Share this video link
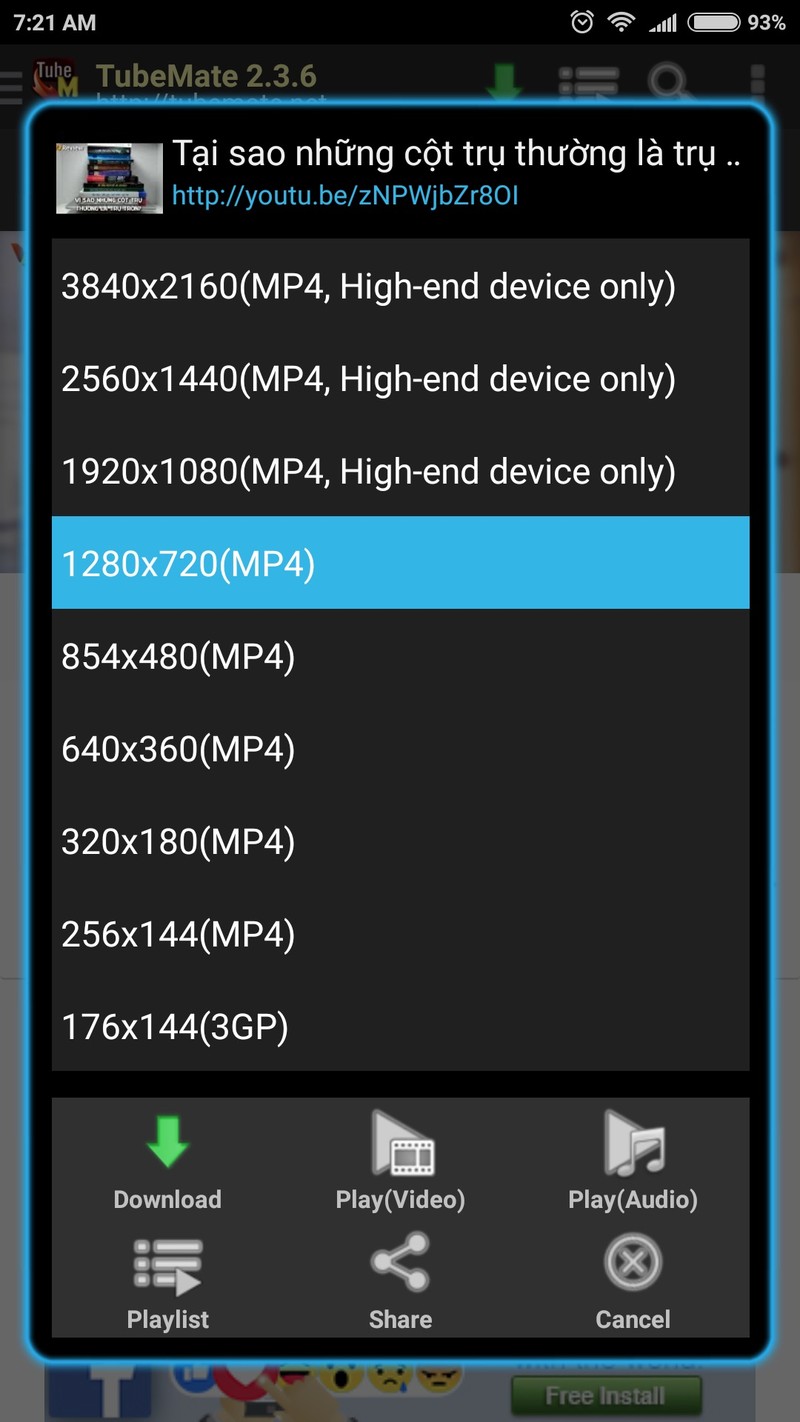This screenshot has height=1422, width=800. (x=400, y=1282)
